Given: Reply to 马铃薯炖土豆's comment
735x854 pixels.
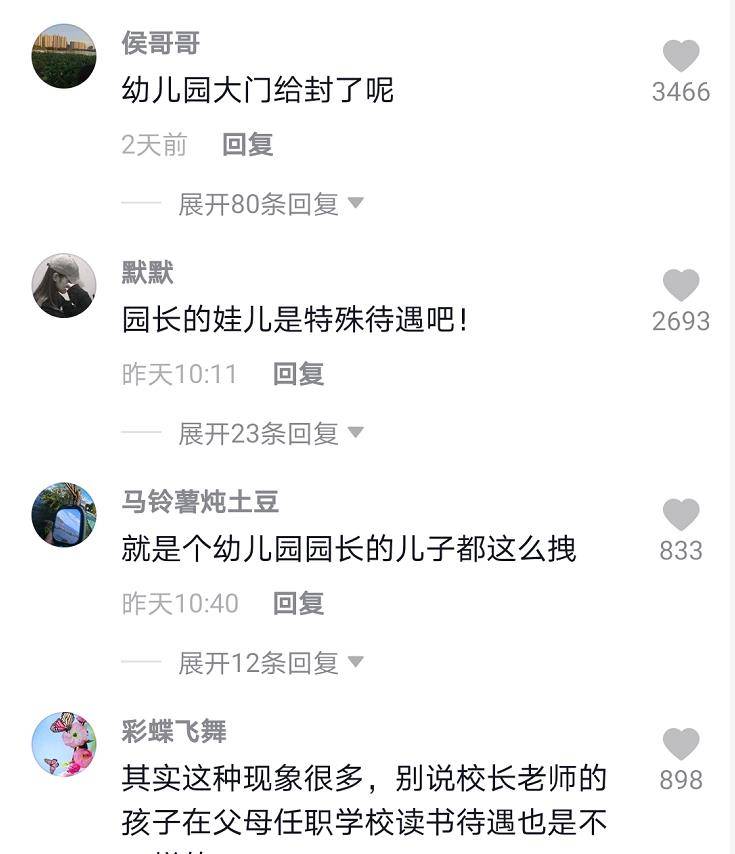Looking at the screenshot, I should 298,603.
